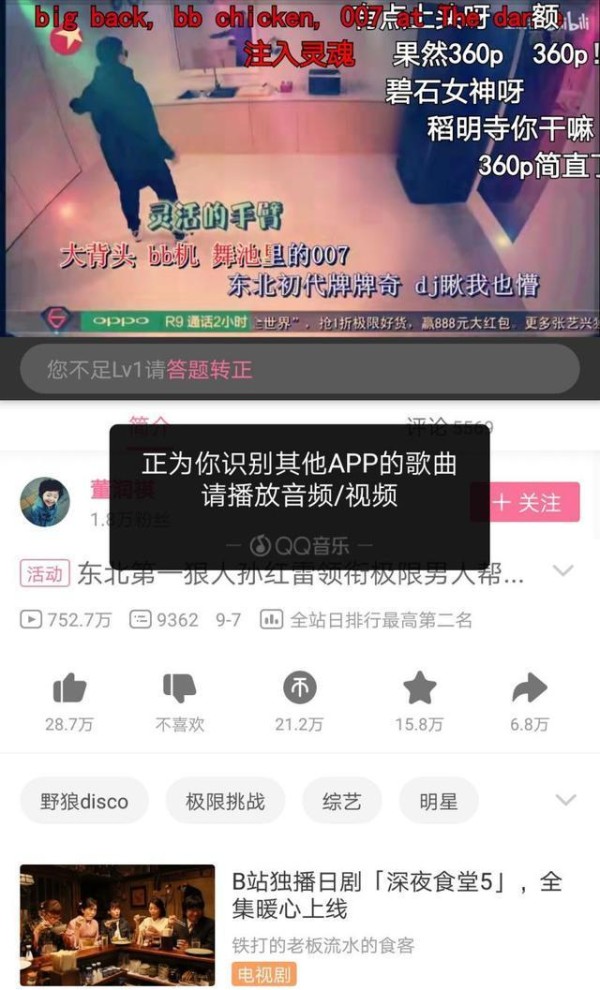600x990 pixels.
Task: Open the uploader's avatar profile
Action: pos(45,502)
